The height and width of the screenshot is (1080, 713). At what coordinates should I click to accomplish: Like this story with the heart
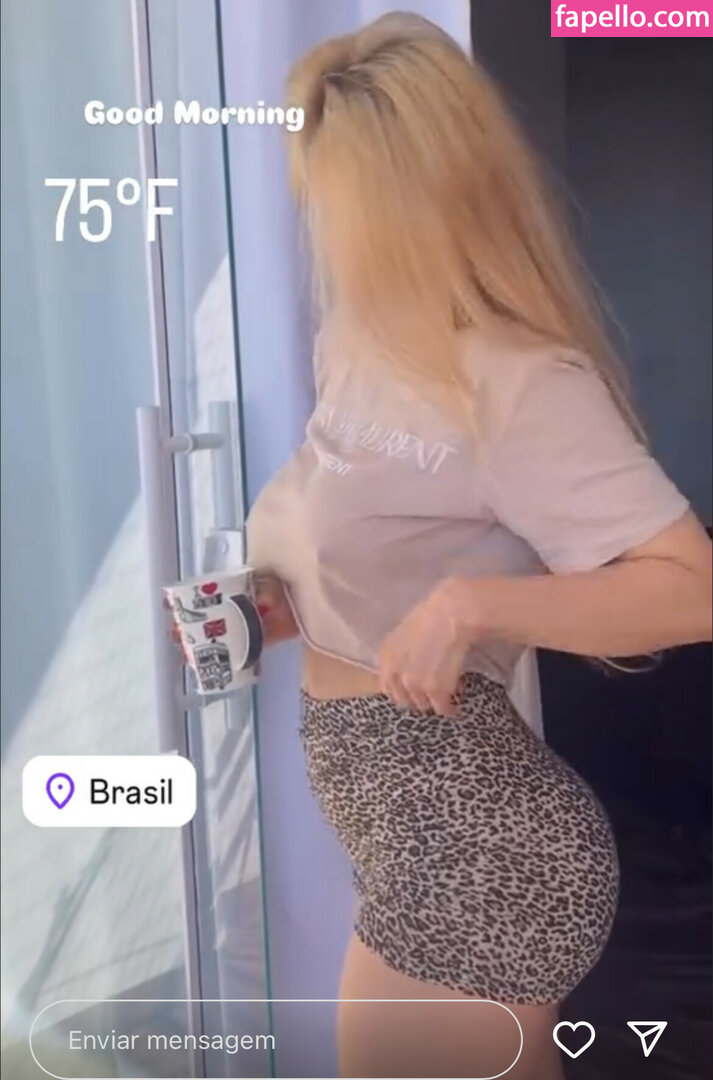[574, 1040]
